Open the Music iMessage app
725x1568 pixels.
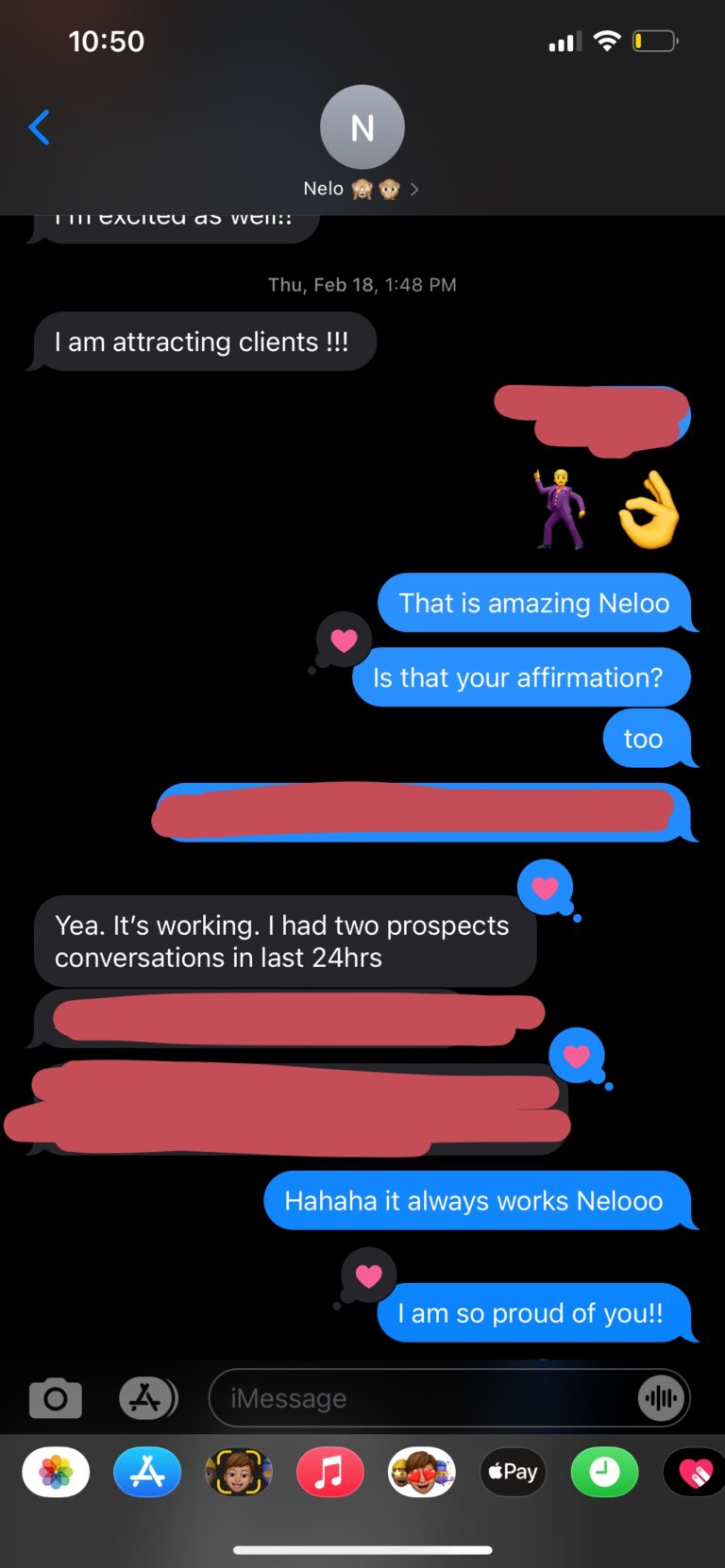tap(329, 1472)
